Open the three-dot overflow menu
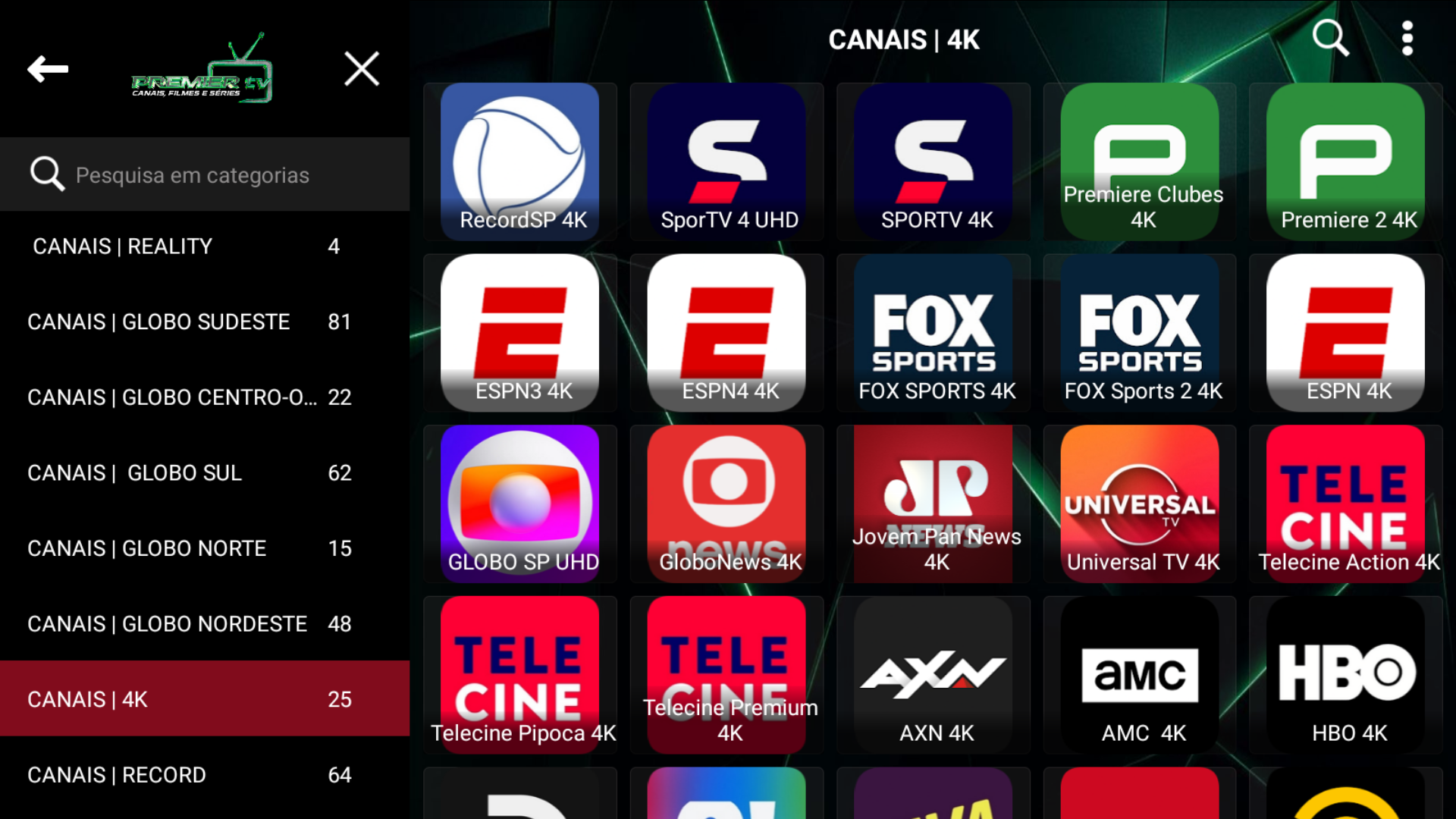This screenshot has height=819, width=1456. pos(1407,38)
